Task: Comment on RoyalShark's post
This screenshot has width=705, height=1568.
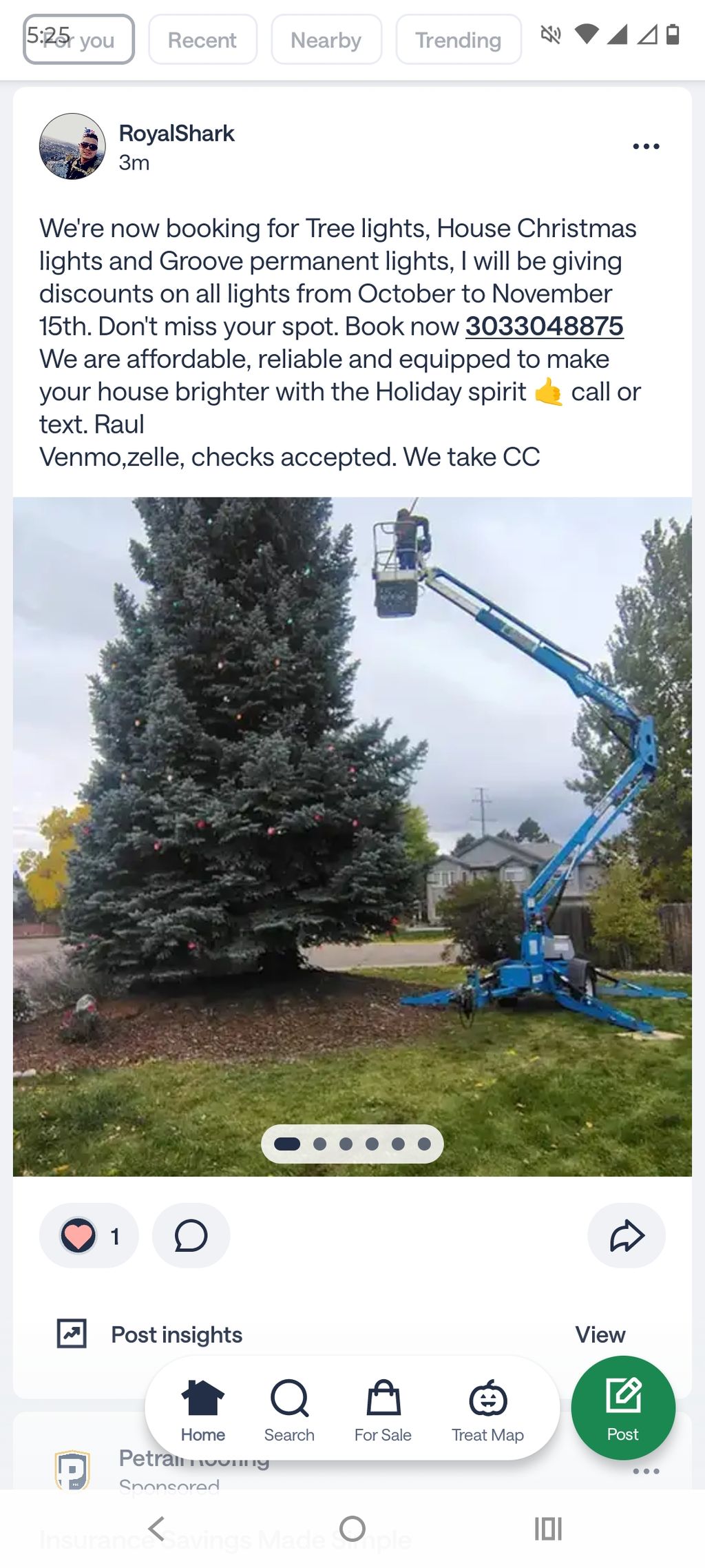Action: [191, 1235]
